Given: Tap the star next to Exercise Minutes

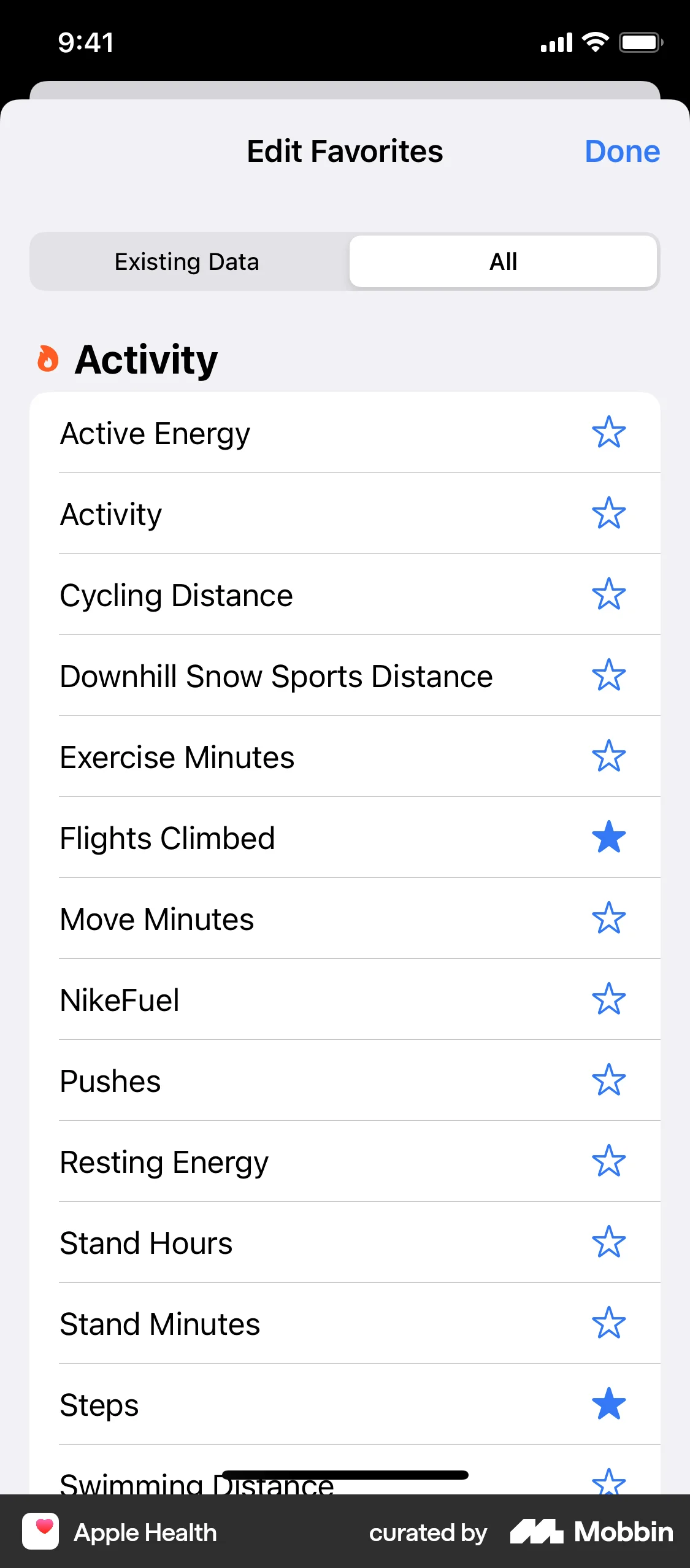Looking at the screenshot, I should pyautogui.click(x=609, y=757).
